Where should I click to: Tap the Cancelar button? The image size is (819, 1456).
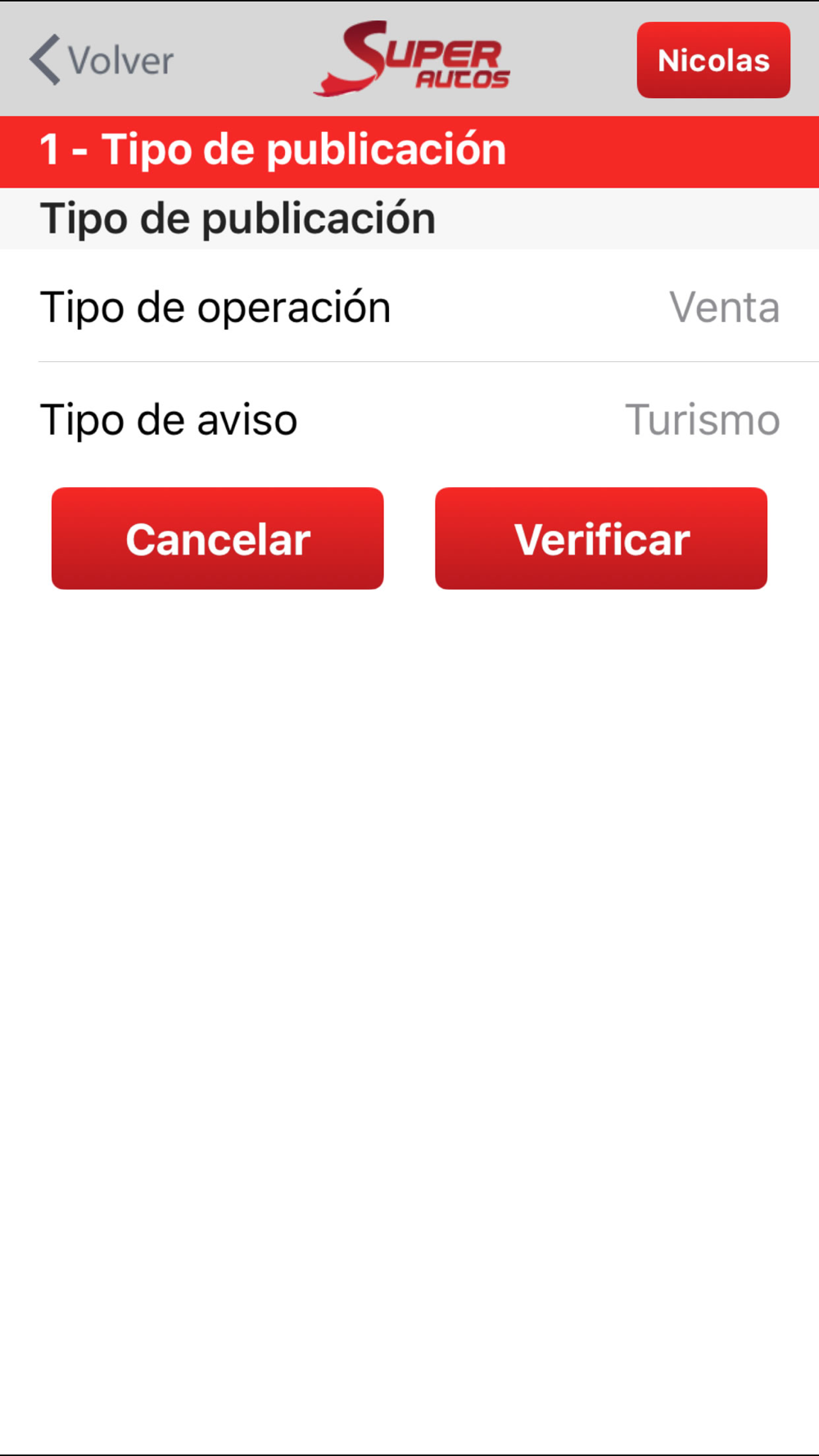point(218,539)
